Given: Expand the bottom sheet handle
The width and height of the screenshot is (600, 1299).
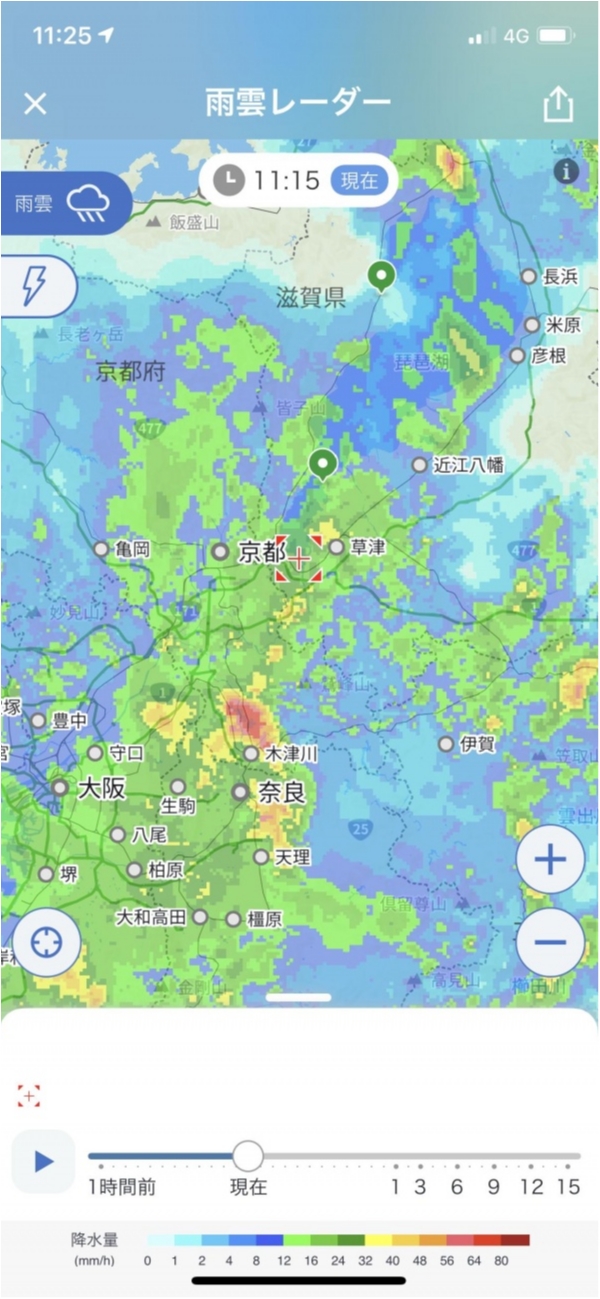Looking at the screenshot, I should click(x=299, y=997).
